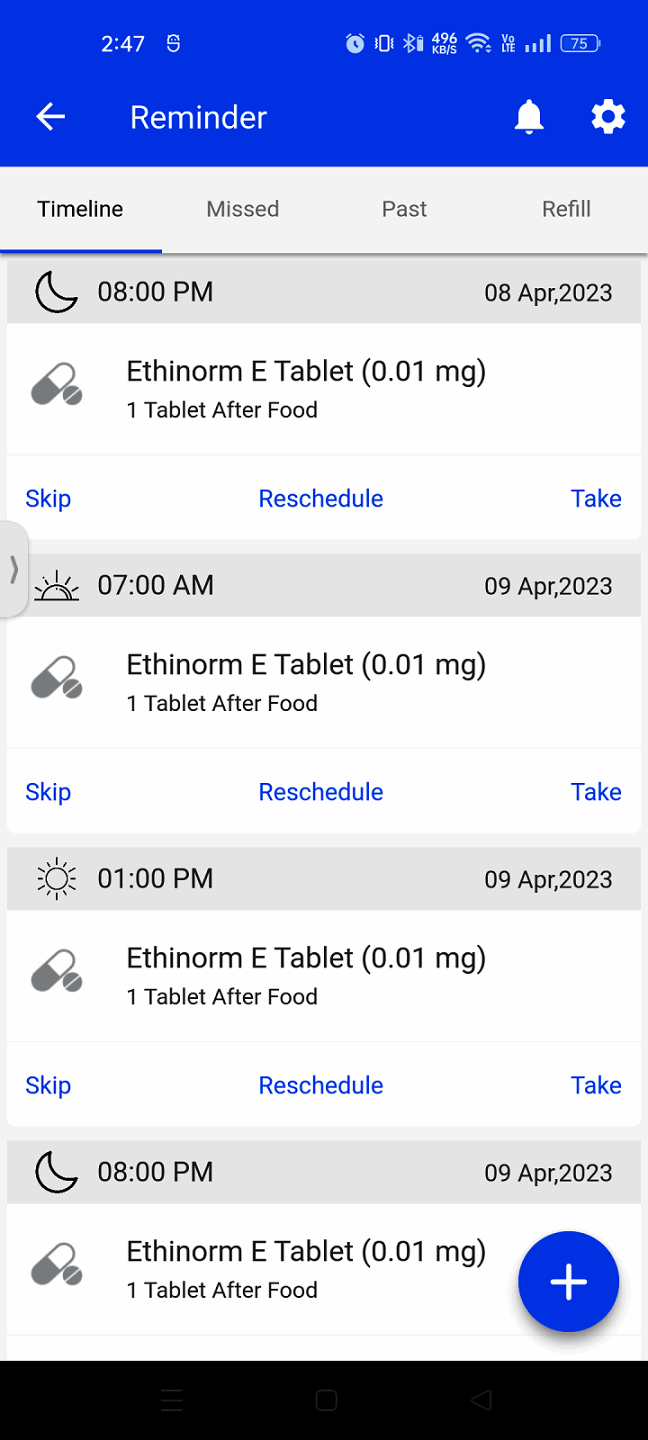This screenshot has width=648, height=1440.
Task: Switch to the Missed tab
Action: tap(242, 209)
